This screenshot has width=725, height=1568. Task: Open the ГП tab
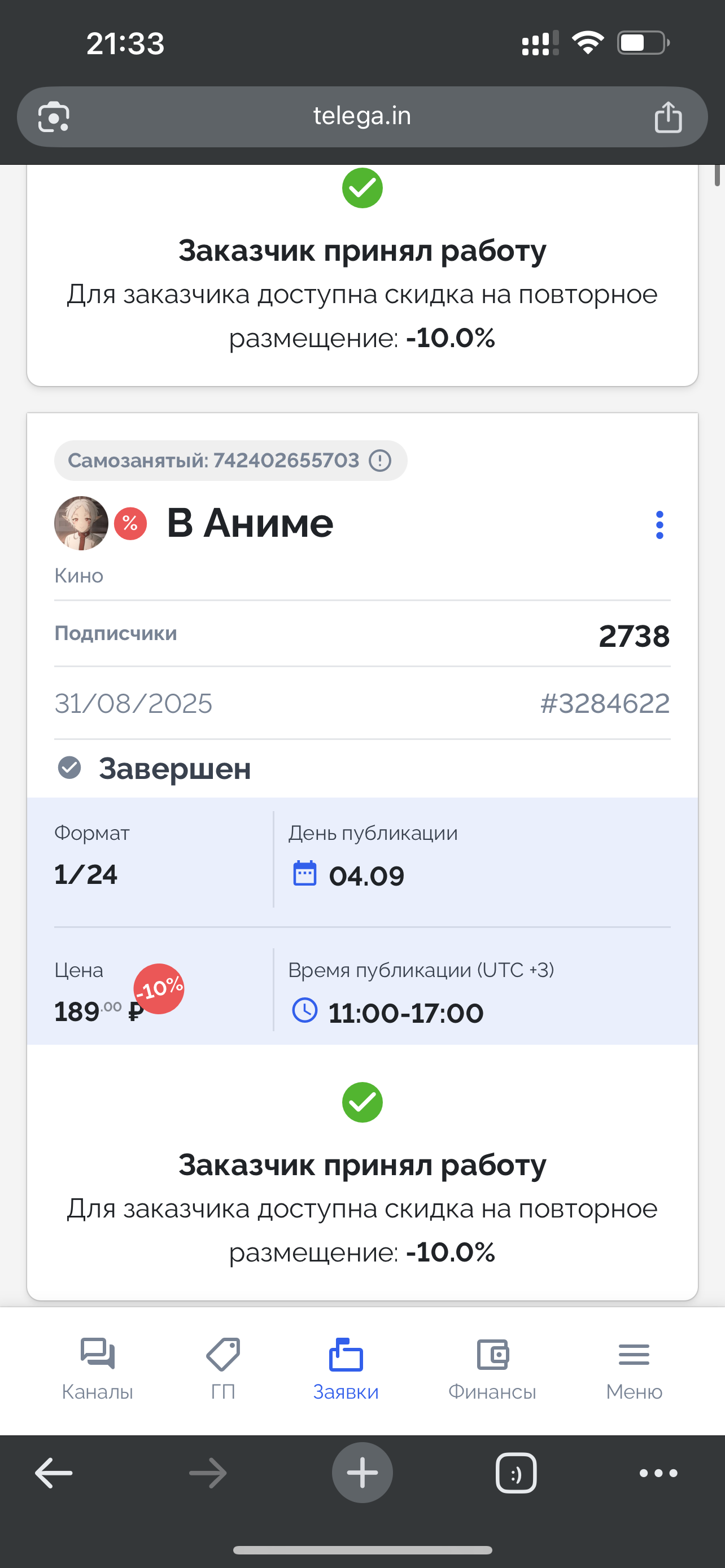pyautogui.click(x=223, y=1367)
